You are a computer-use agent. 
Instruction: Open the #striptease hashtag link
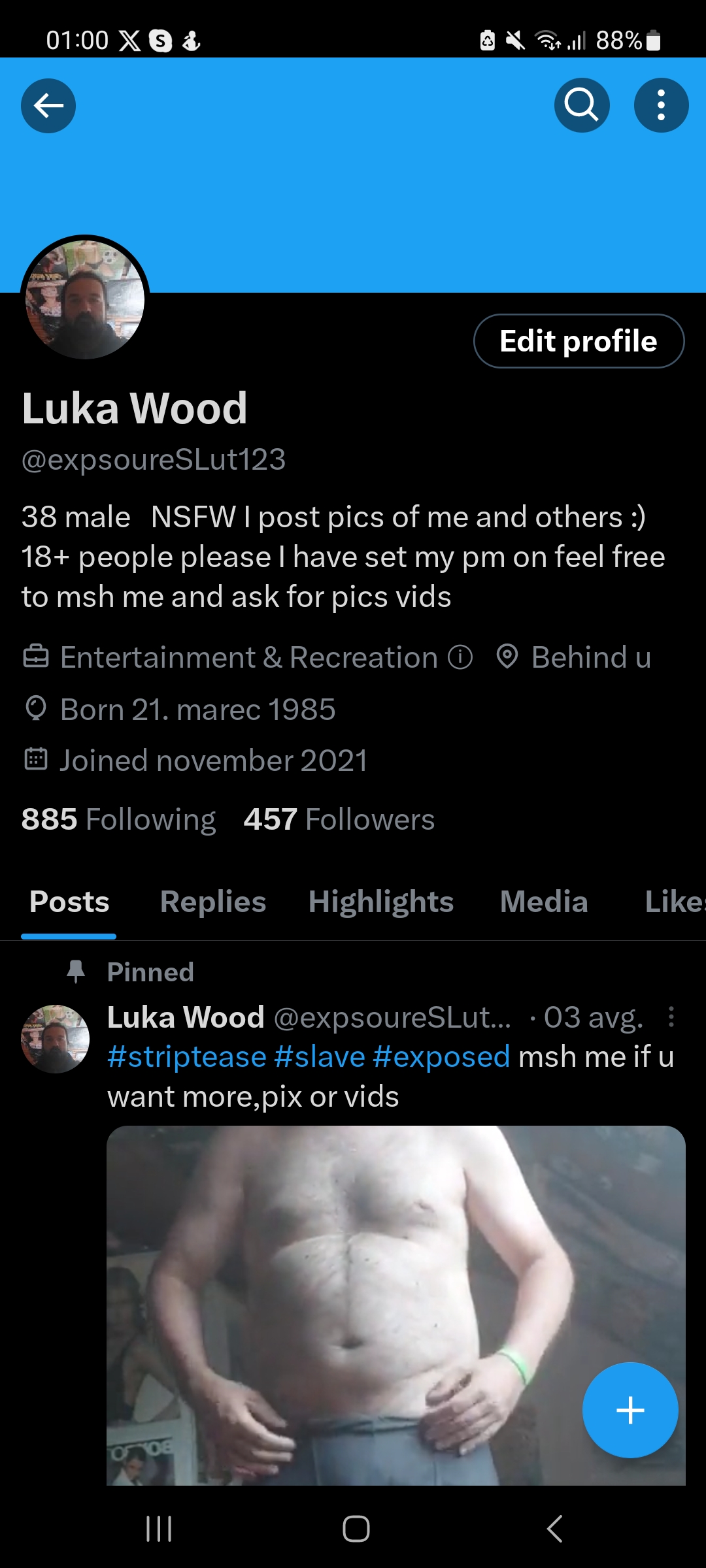(x=187, y=1057)
